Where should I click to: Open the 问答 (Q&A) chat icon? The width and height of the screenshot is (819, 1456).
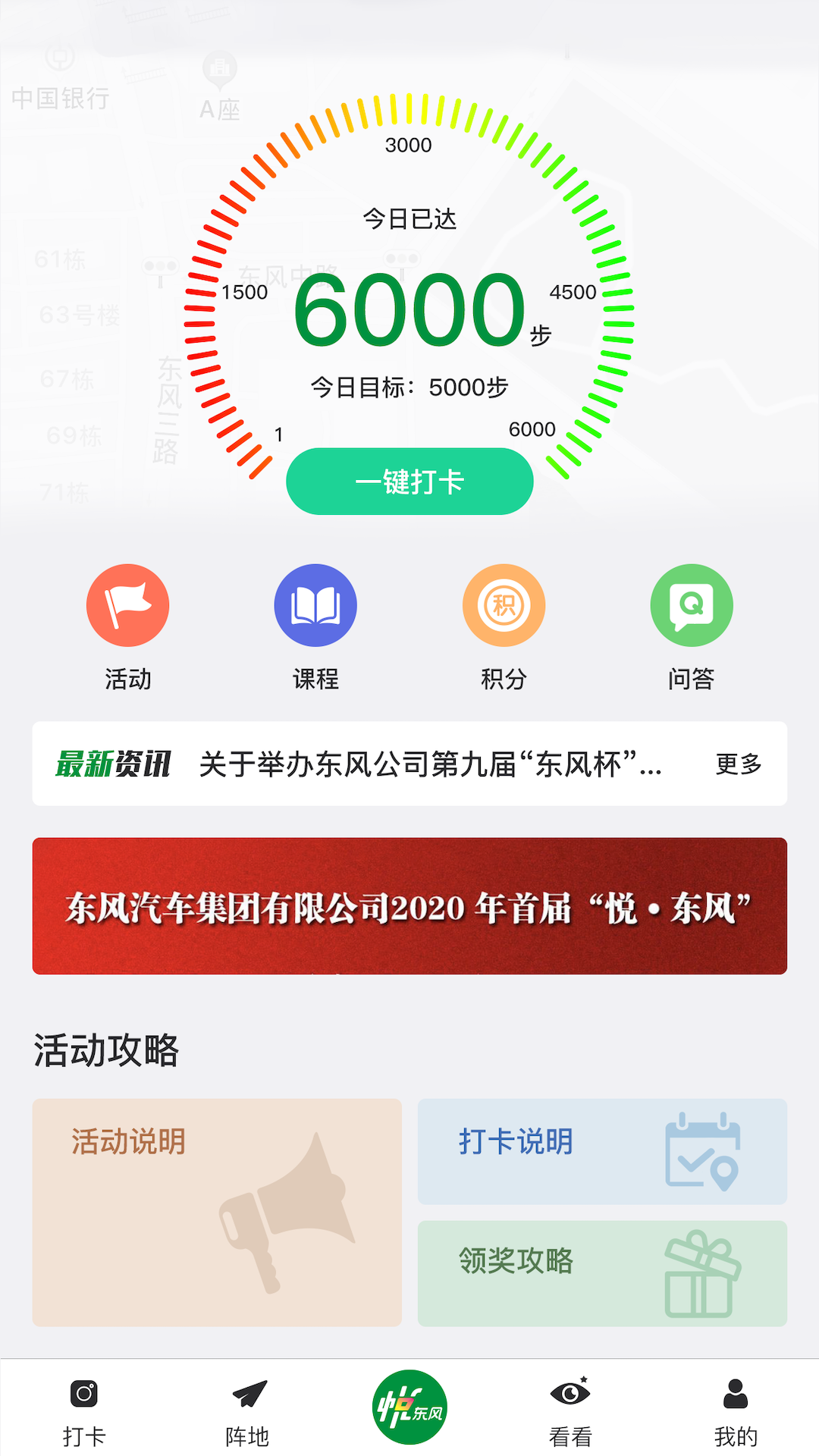691,605
